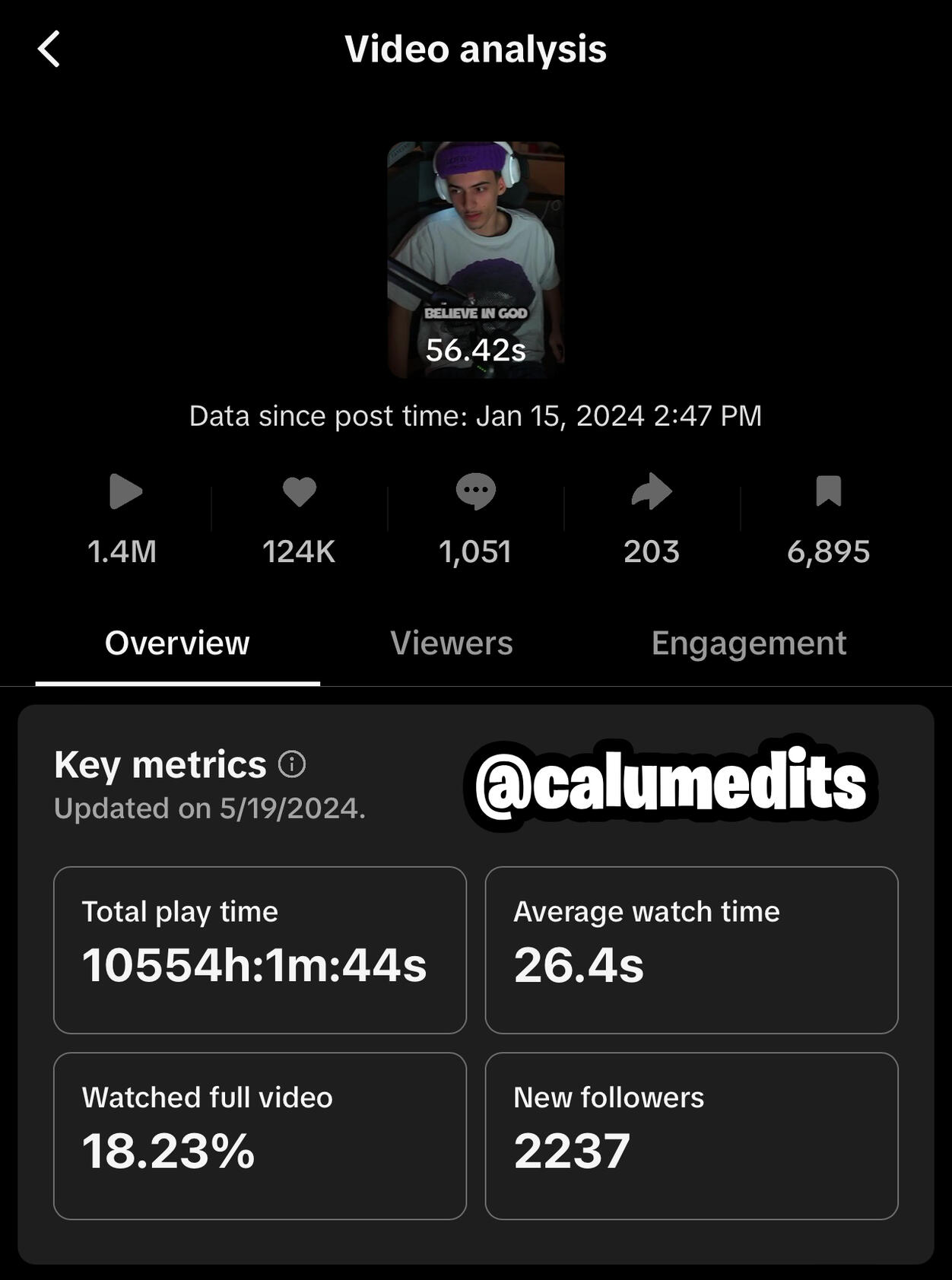Switch to the Viewers tab
Screen dimensions: 952x1280
point(451,643)
